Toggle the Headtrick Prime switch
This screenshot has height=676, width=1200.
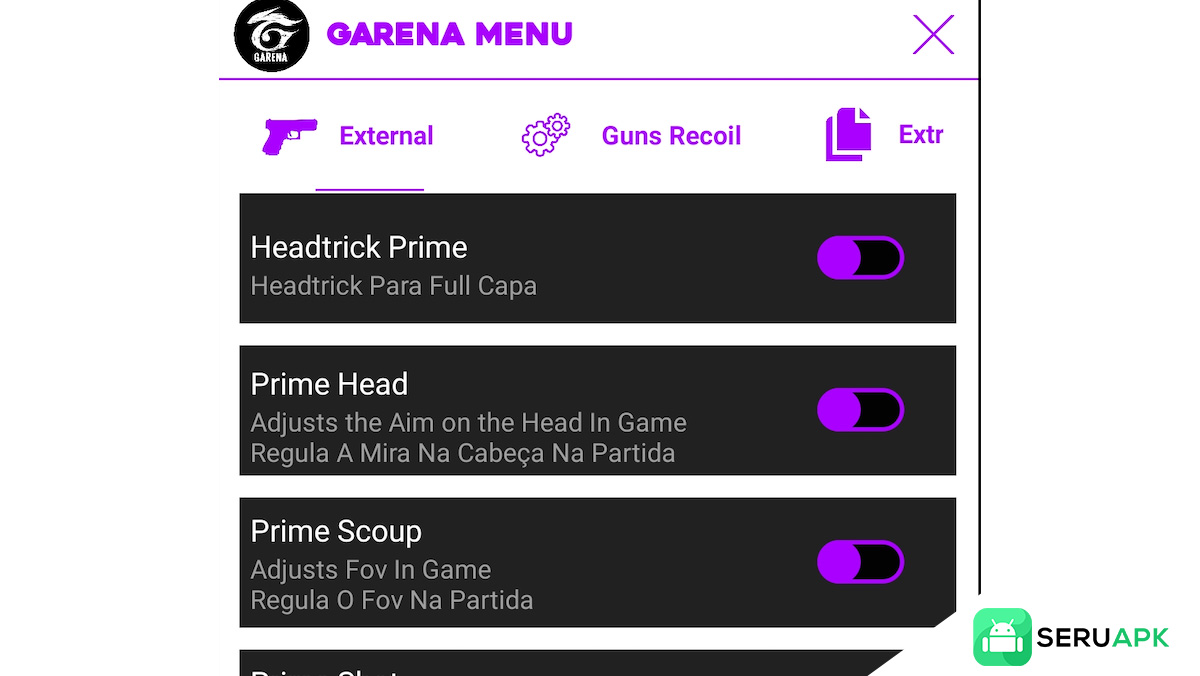click(860, 258)
